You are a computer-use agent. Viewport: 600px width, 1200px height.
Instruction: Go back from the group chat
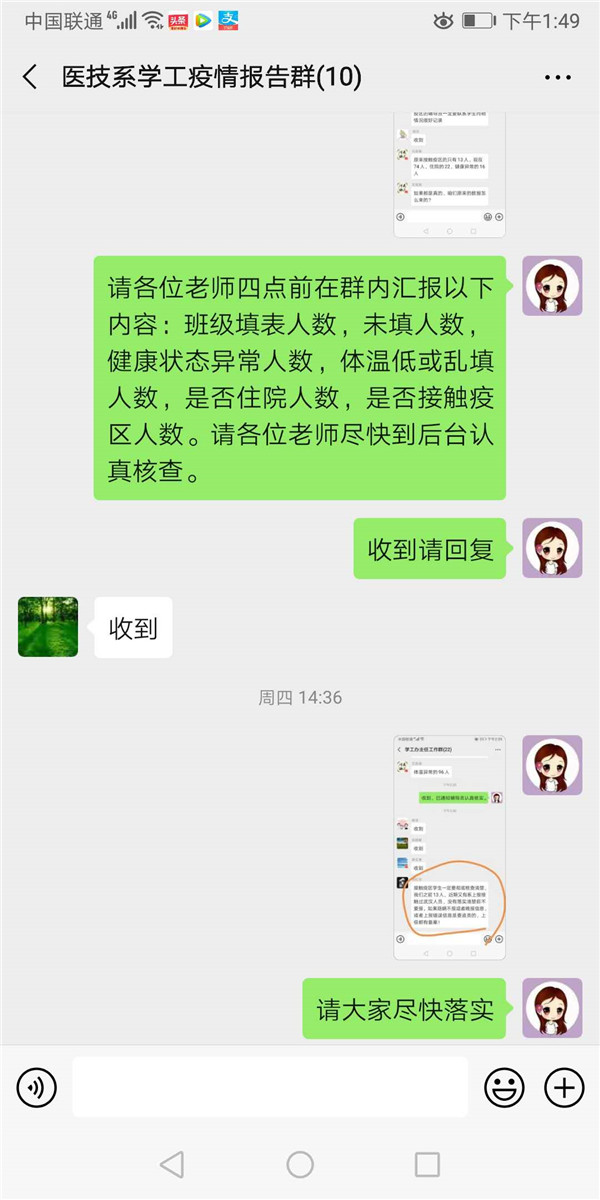tap(30, 77)
